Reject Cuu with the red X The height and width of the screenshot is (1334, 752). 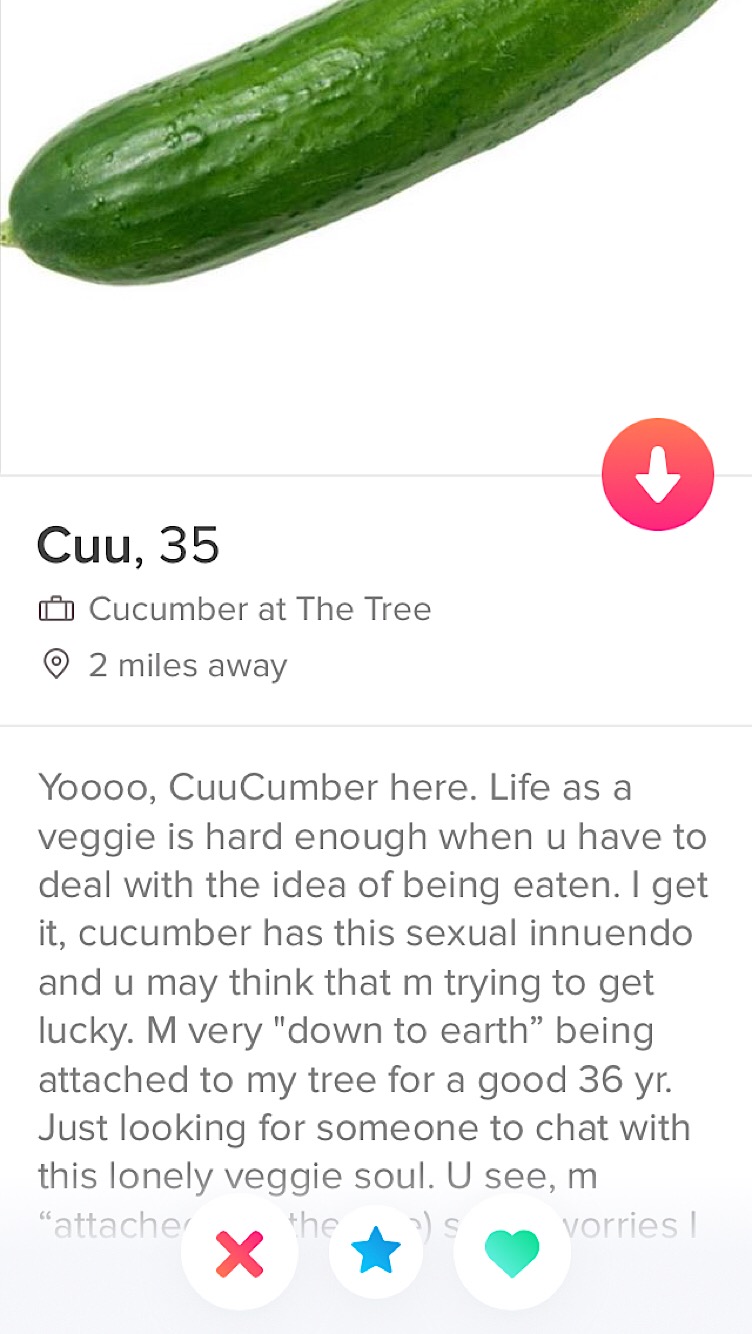[240, 1253]
